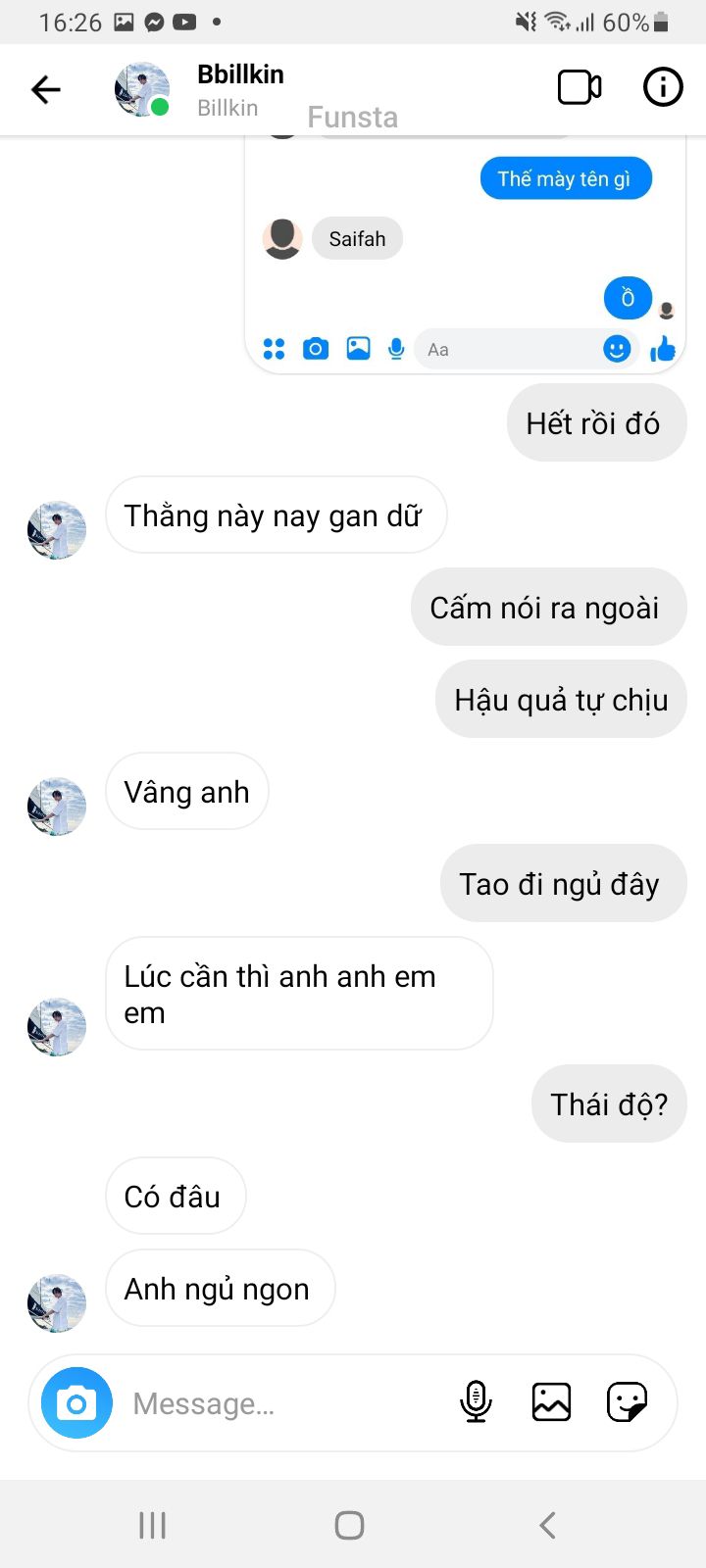Focus the Message text field
706x1568 pixels.
pyautogui.click(x=284, y=1403)
